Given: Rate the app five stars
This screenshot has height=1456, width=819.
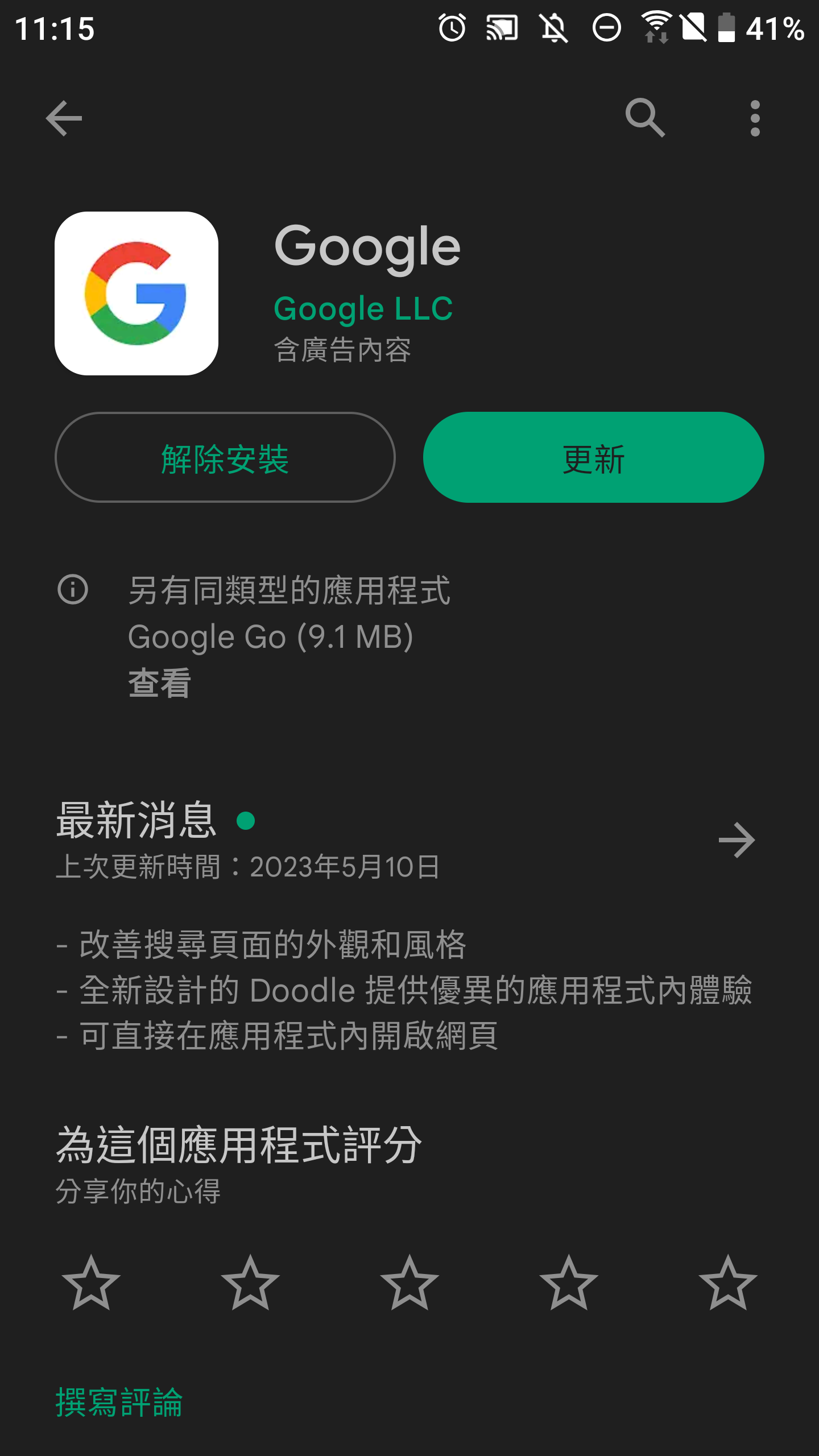Looking at the screenshot, I should (728, 1283).
